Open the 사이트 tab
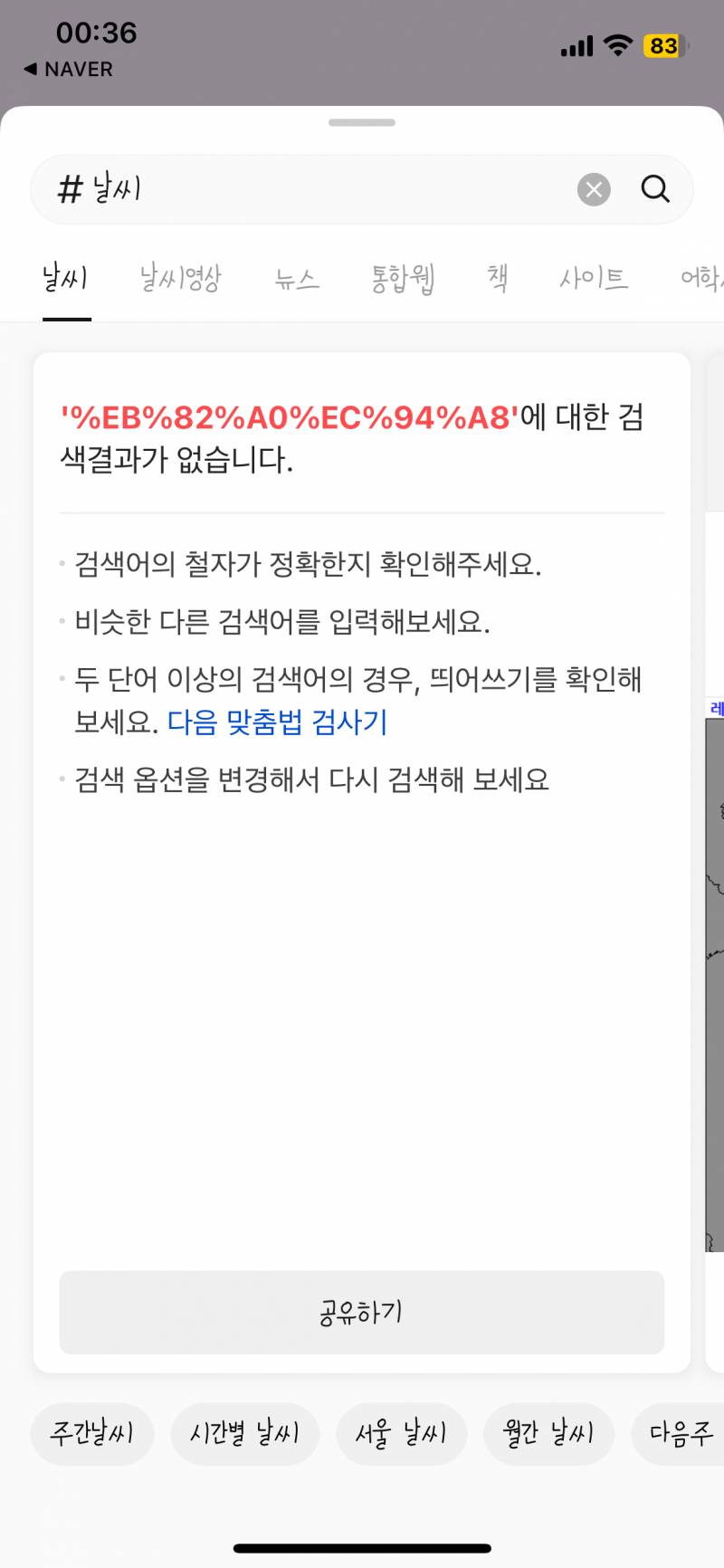Image resolution: width=724 pixels, height=1568 pixels. [595, 279]
